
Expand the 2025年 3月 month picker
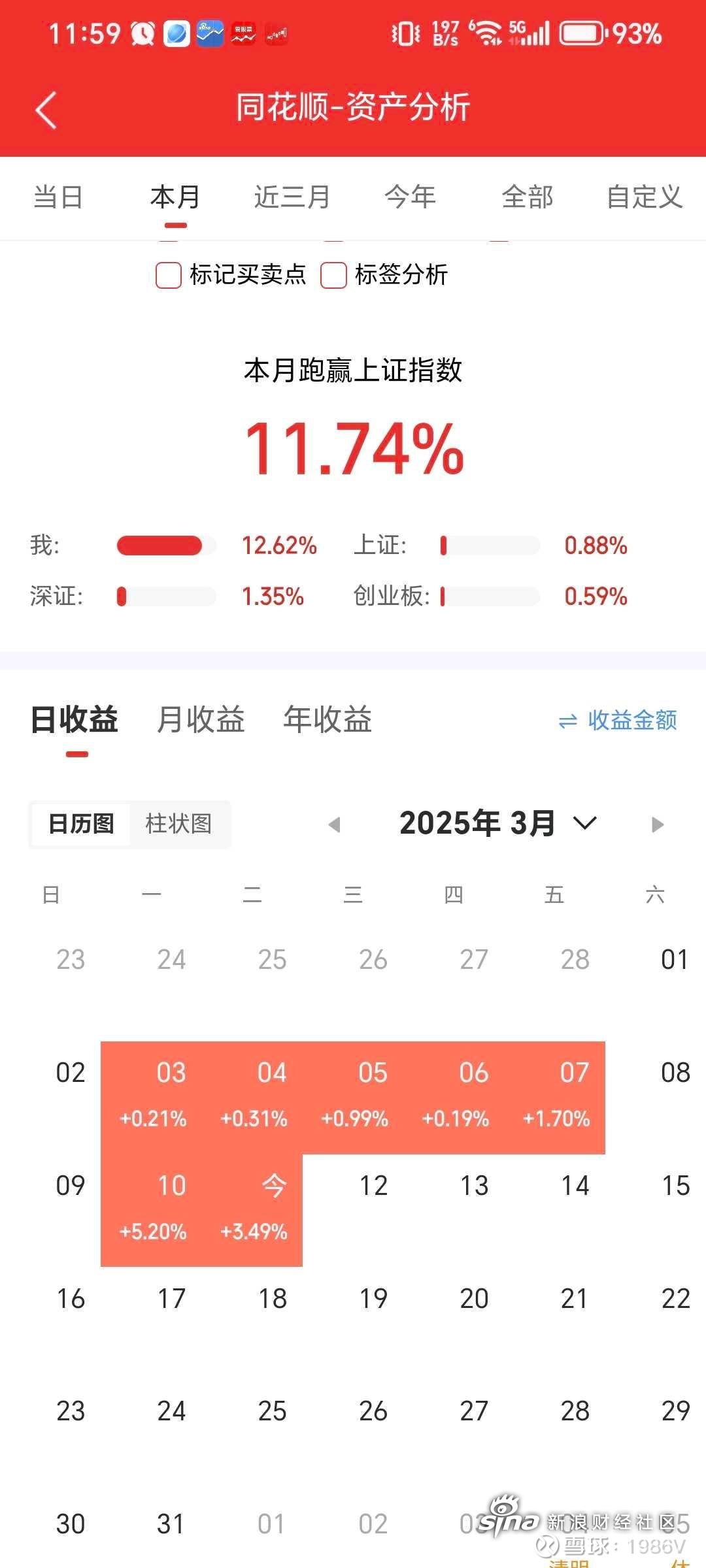click(497, 823)
